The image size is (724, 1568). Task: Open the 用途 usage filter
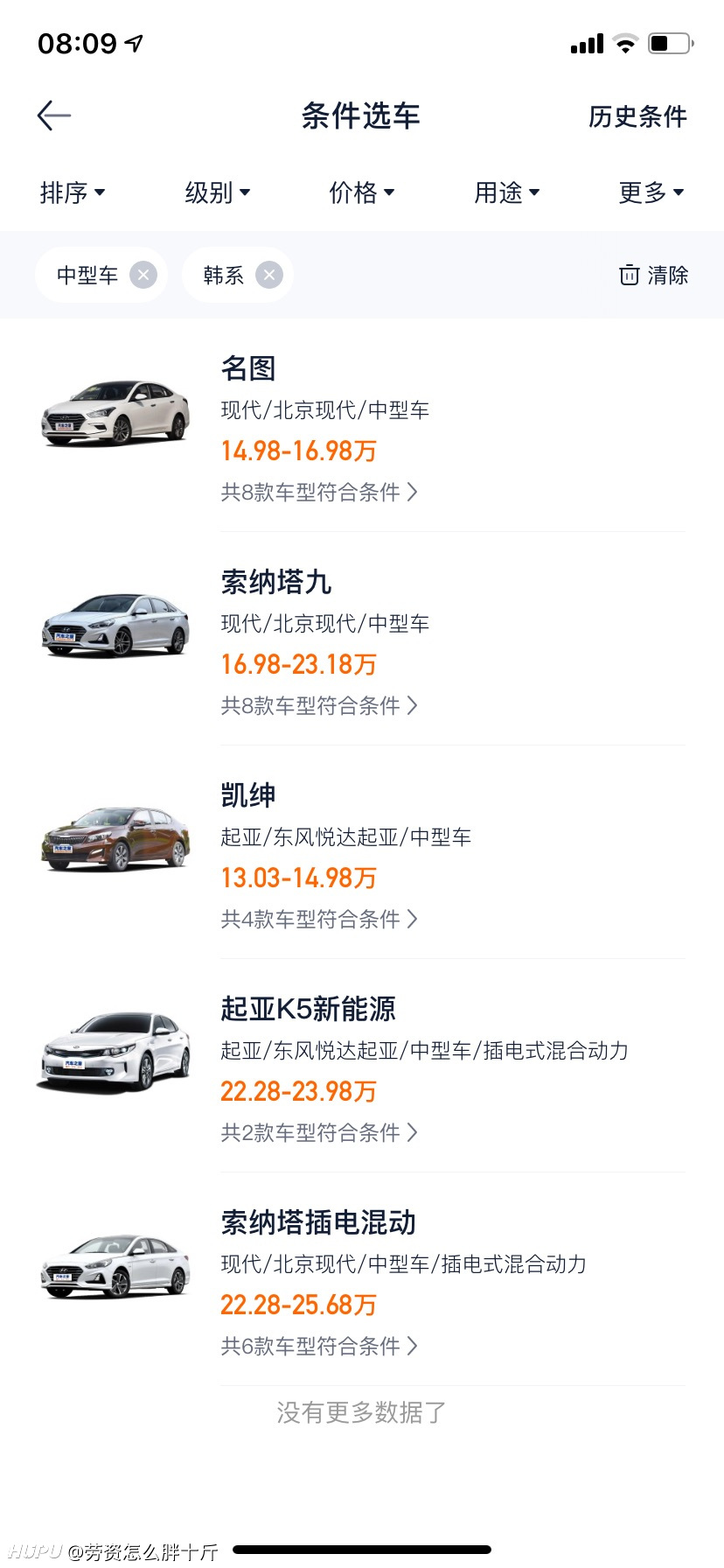tap(507, 192)
